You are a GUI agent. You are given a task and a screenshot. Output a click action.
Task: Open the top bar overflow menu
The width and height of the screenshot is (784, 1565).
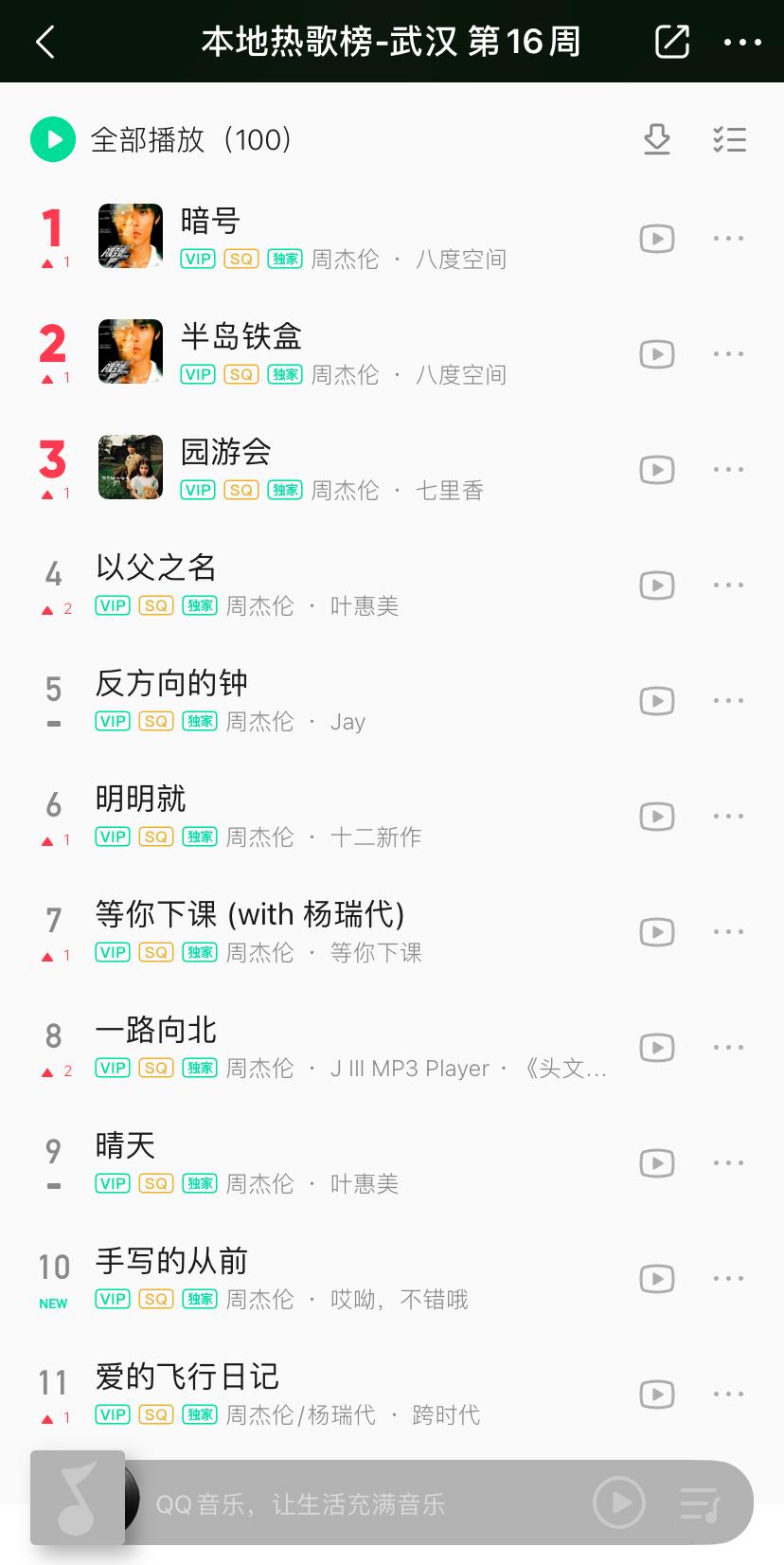pos(742,42)
